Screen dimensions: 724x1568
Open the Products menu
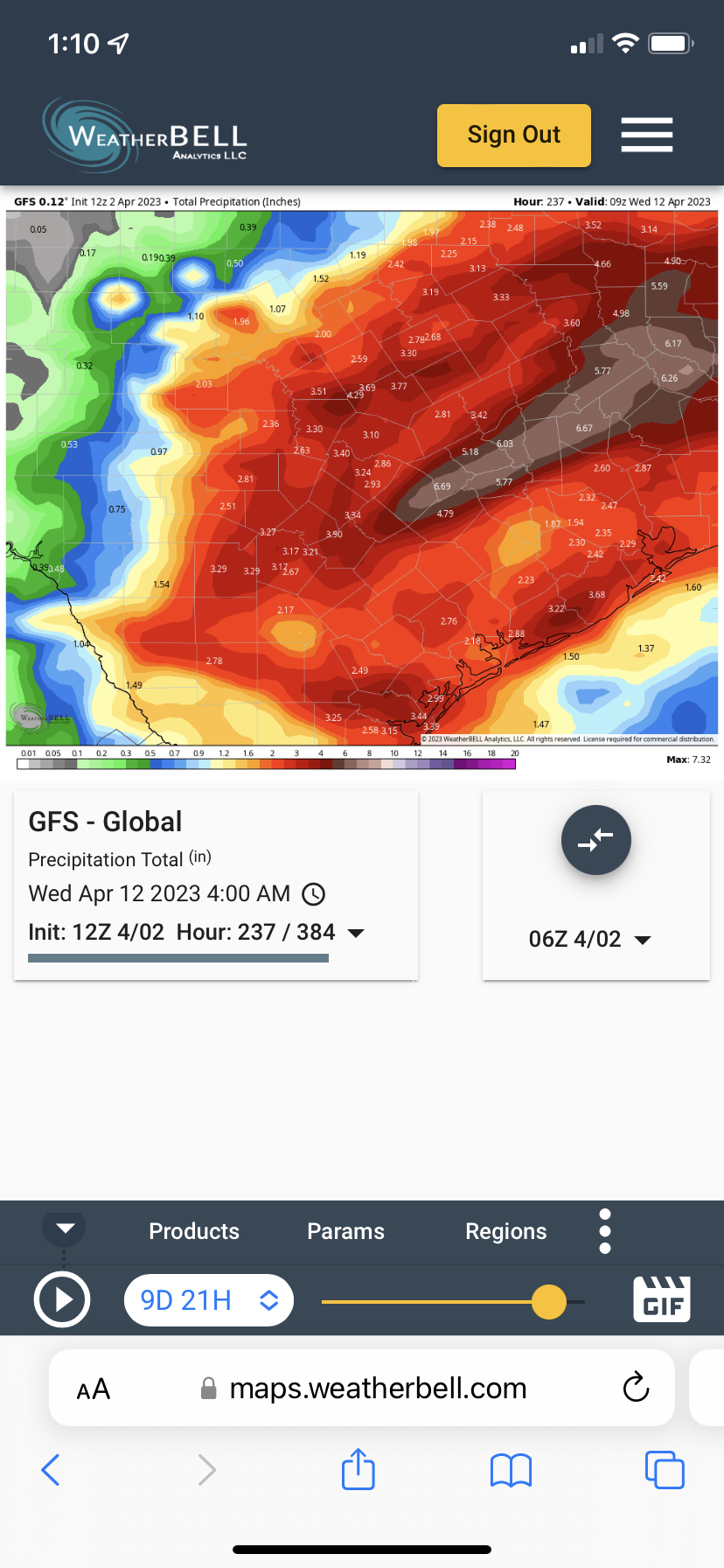coord(194,1231)
